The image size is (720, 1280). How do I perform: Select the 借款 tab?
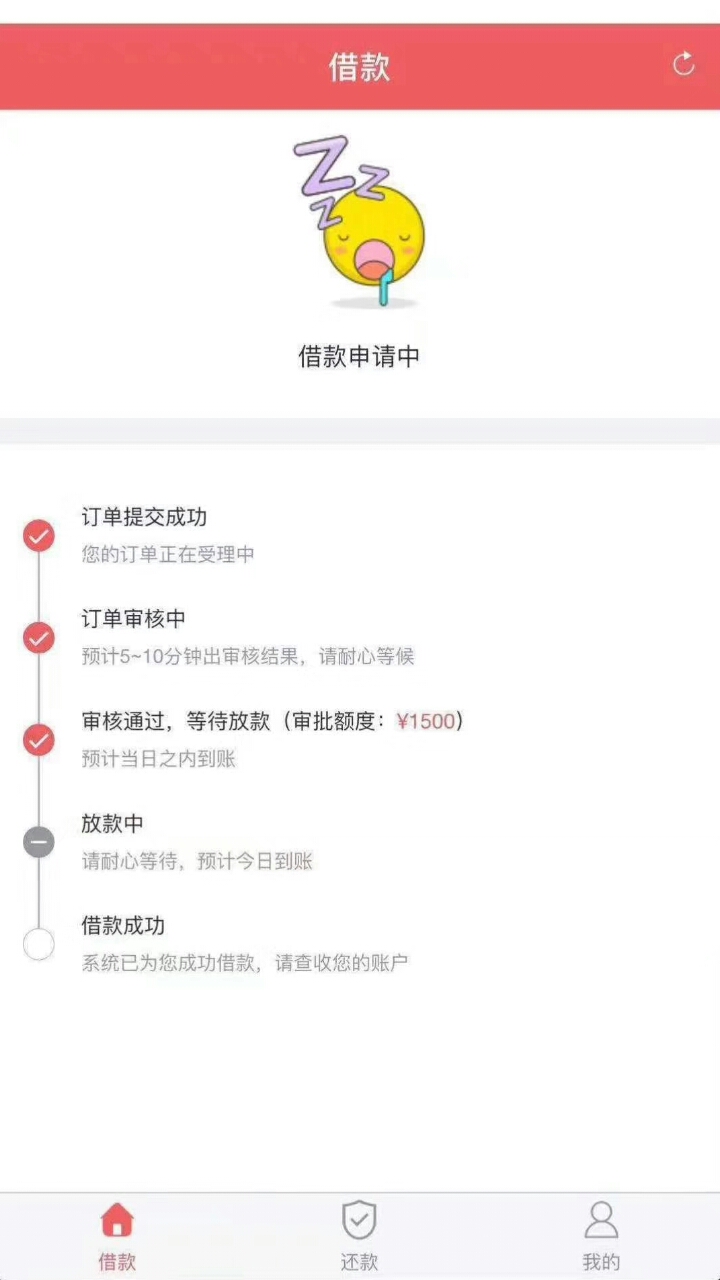pyautogui.click(x=117, y=1236)
